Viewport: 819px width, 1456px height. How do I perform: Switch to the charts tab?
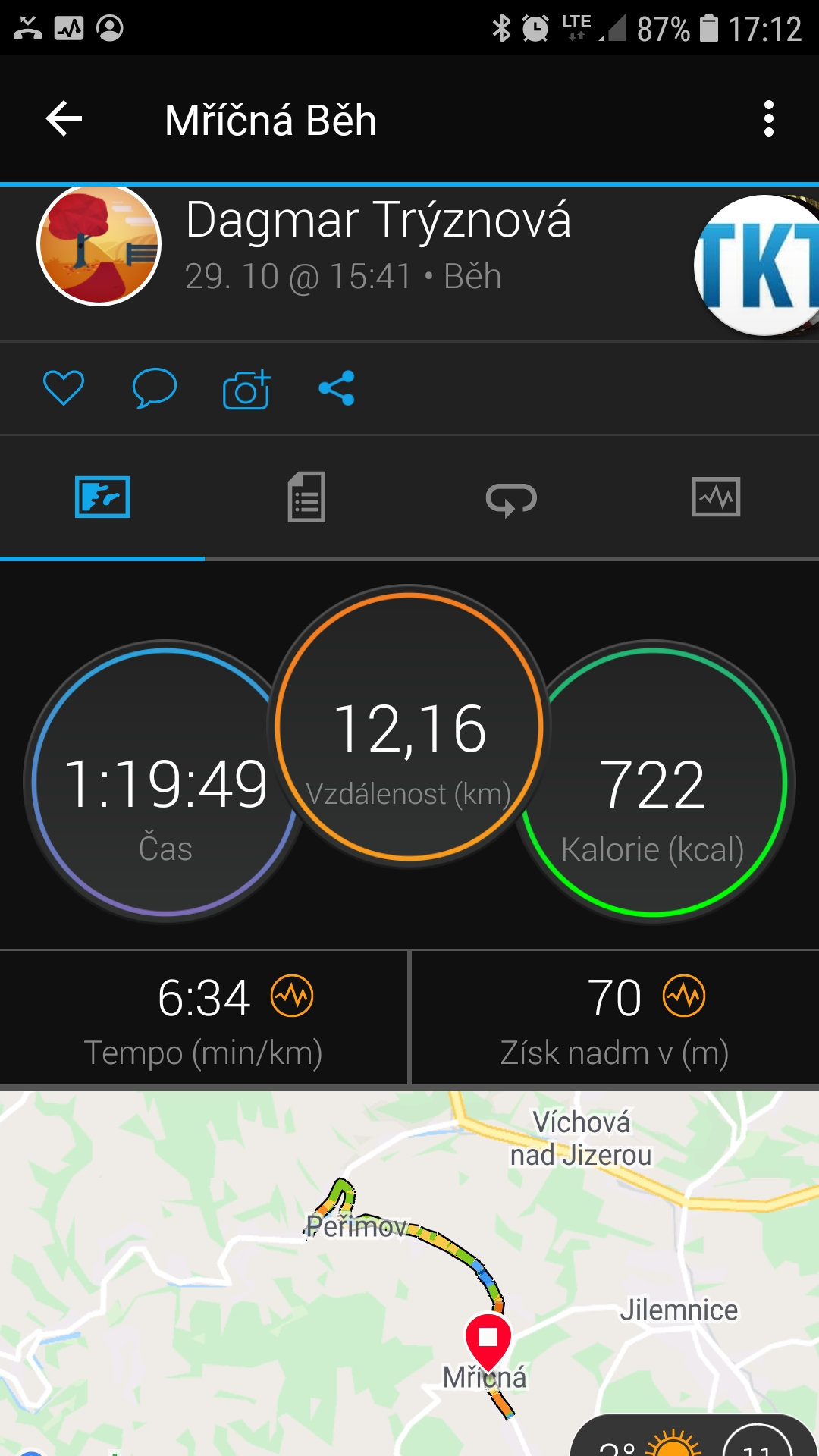tap(716, 497)
